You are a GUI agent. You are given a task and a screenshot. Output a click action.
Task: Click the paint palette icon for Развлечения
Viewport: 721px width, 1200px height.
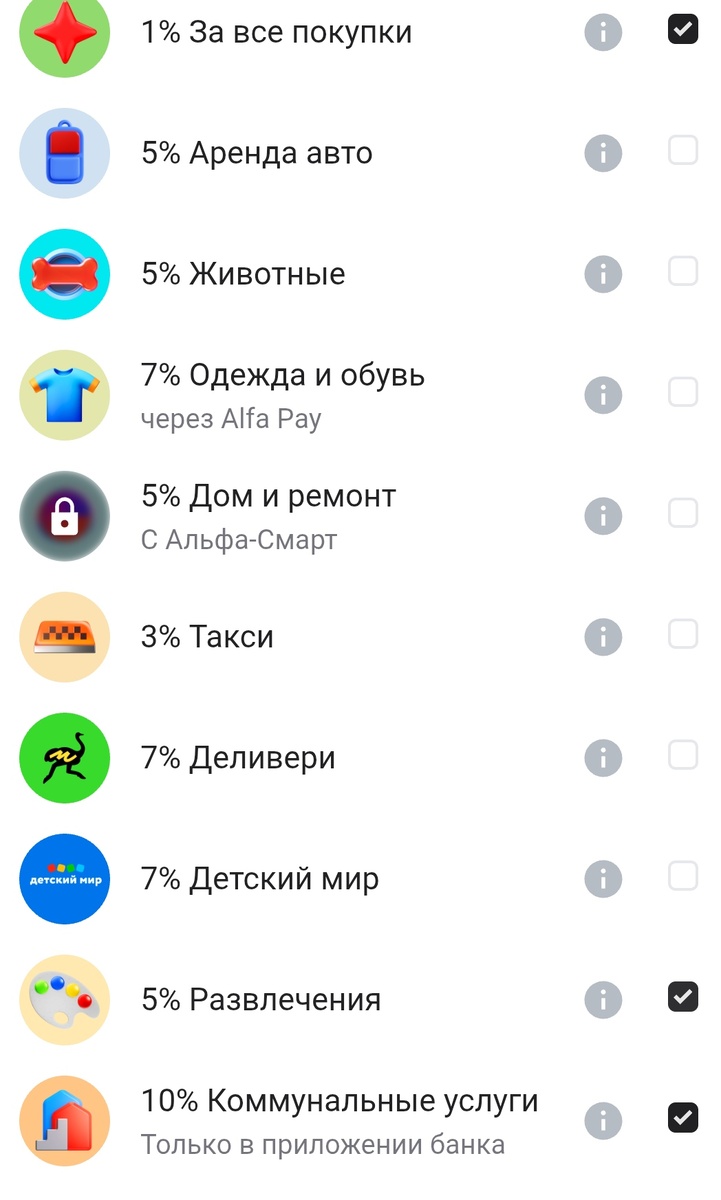click(x=64, y=998)
